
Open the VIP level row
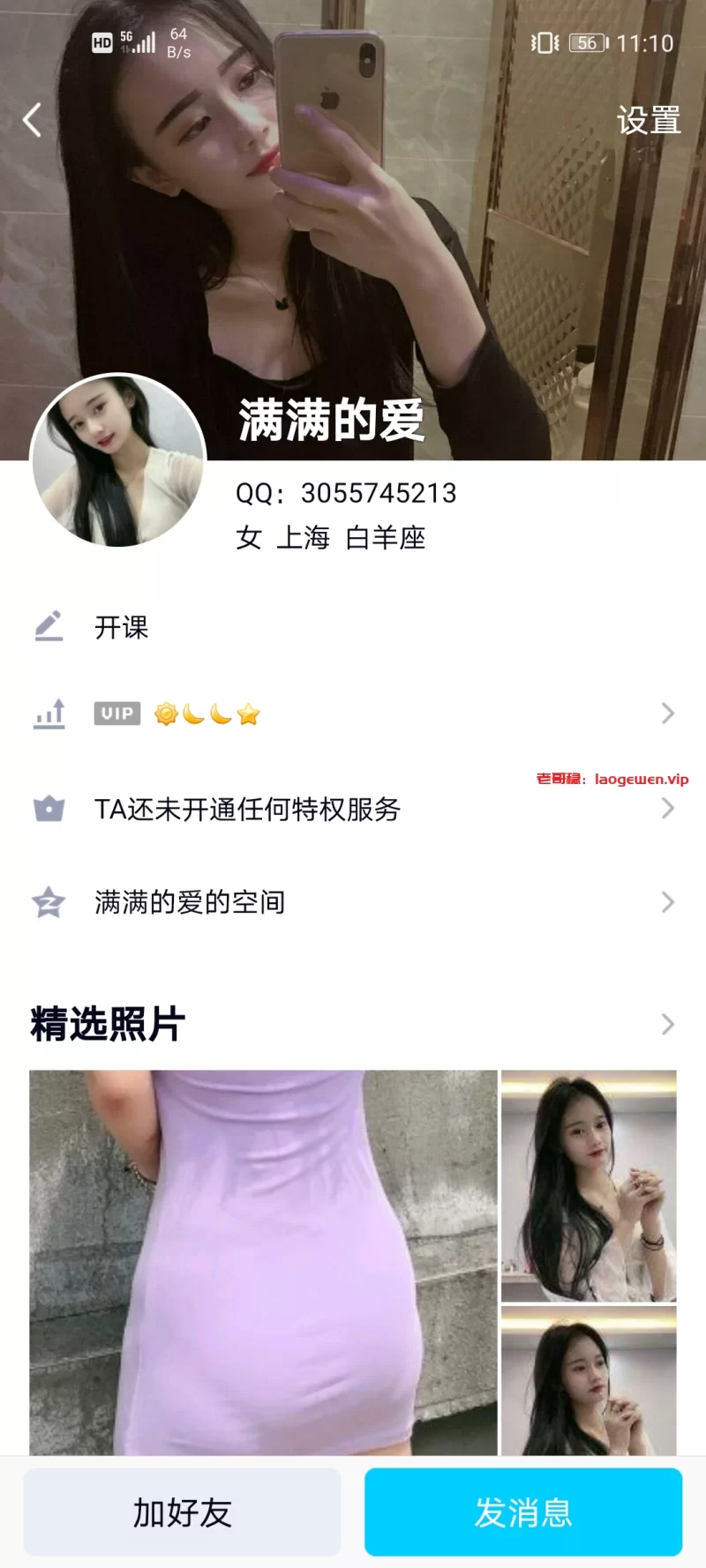pyautogui.click(x=353, y=713)
